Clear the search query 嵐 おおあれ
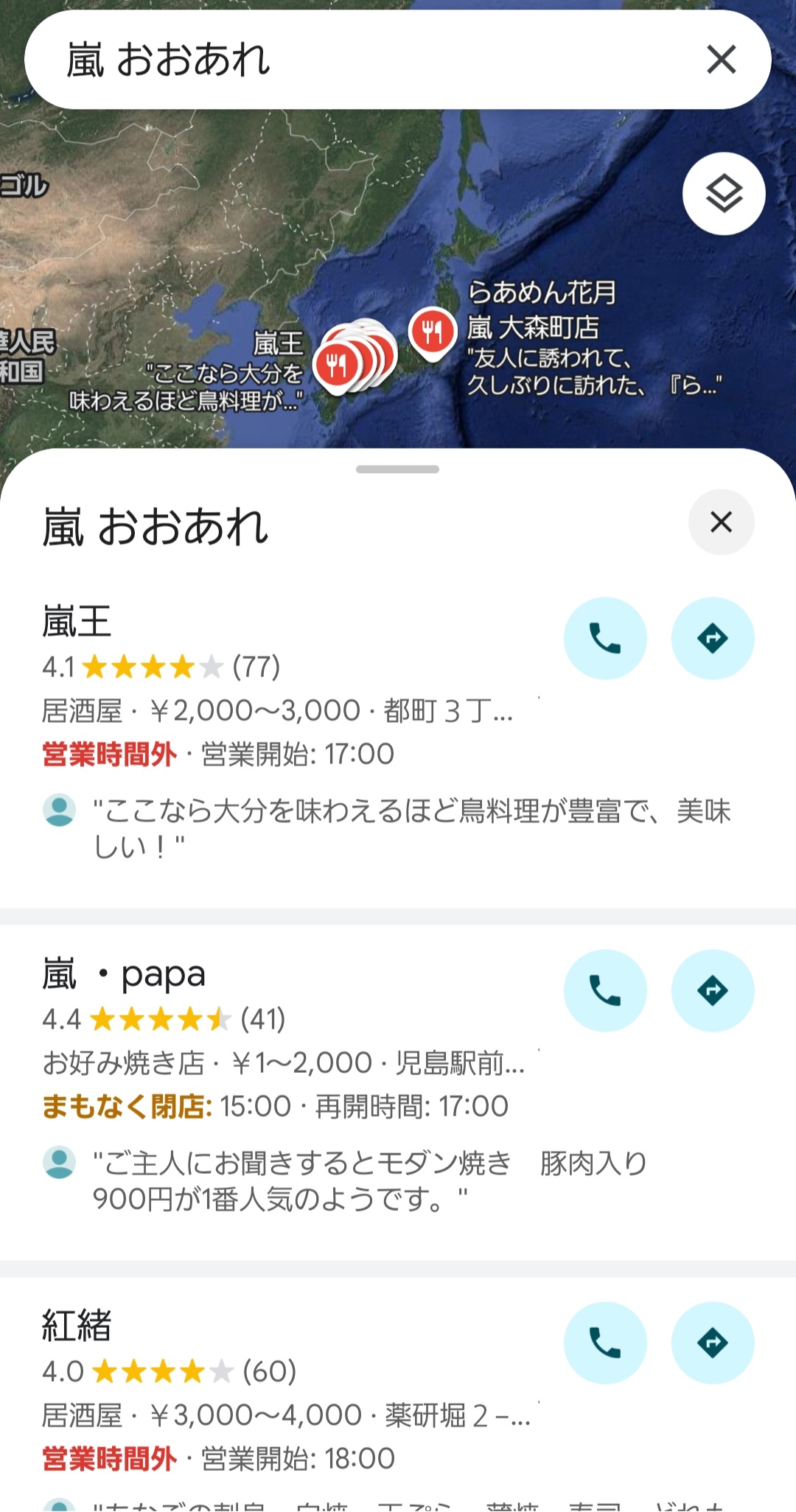This screenshot has height=1512, width=796. coord(721,60)
